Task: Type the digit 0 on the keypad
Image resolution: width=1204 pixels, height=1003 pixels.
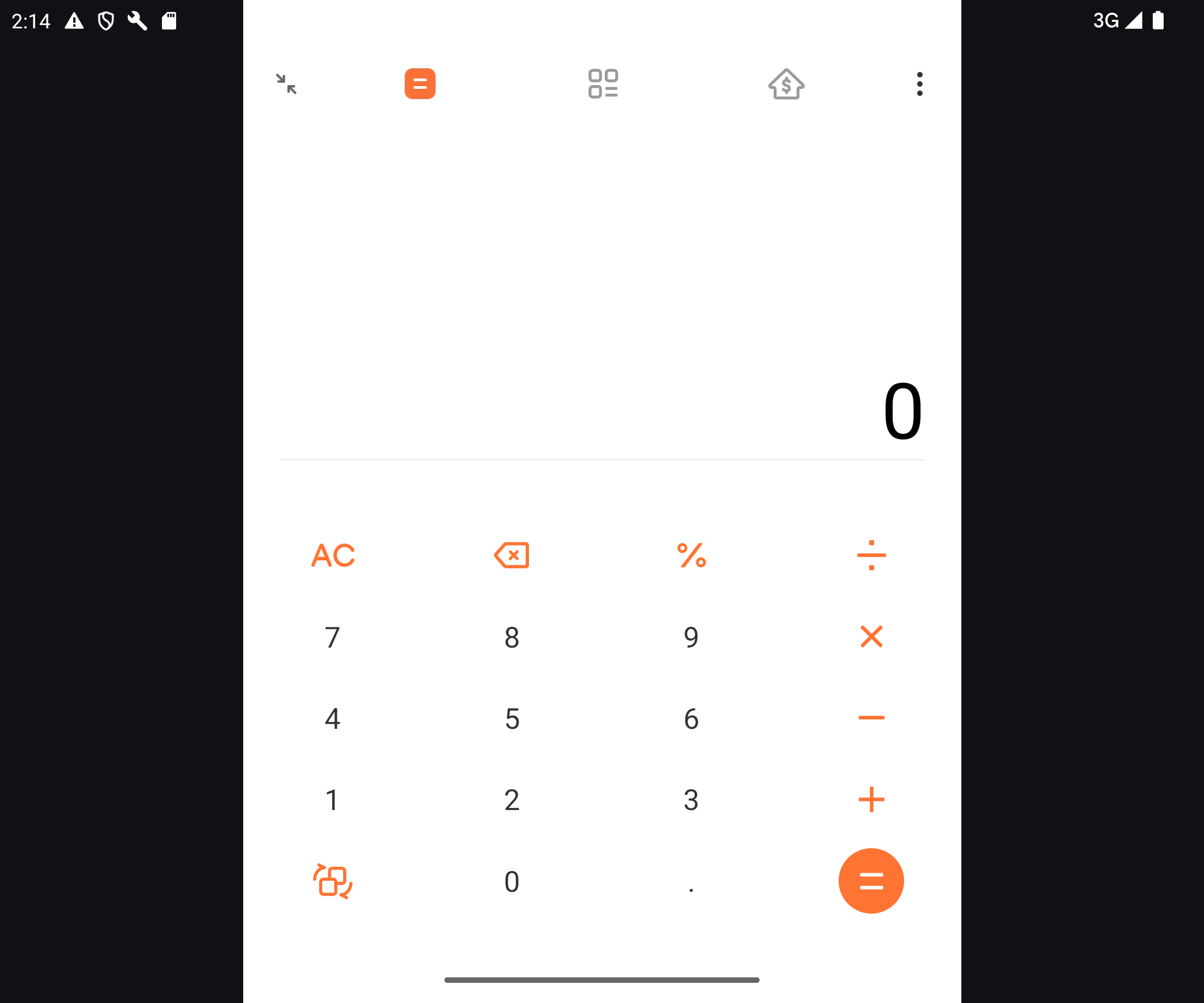Action: coord(512,881)
